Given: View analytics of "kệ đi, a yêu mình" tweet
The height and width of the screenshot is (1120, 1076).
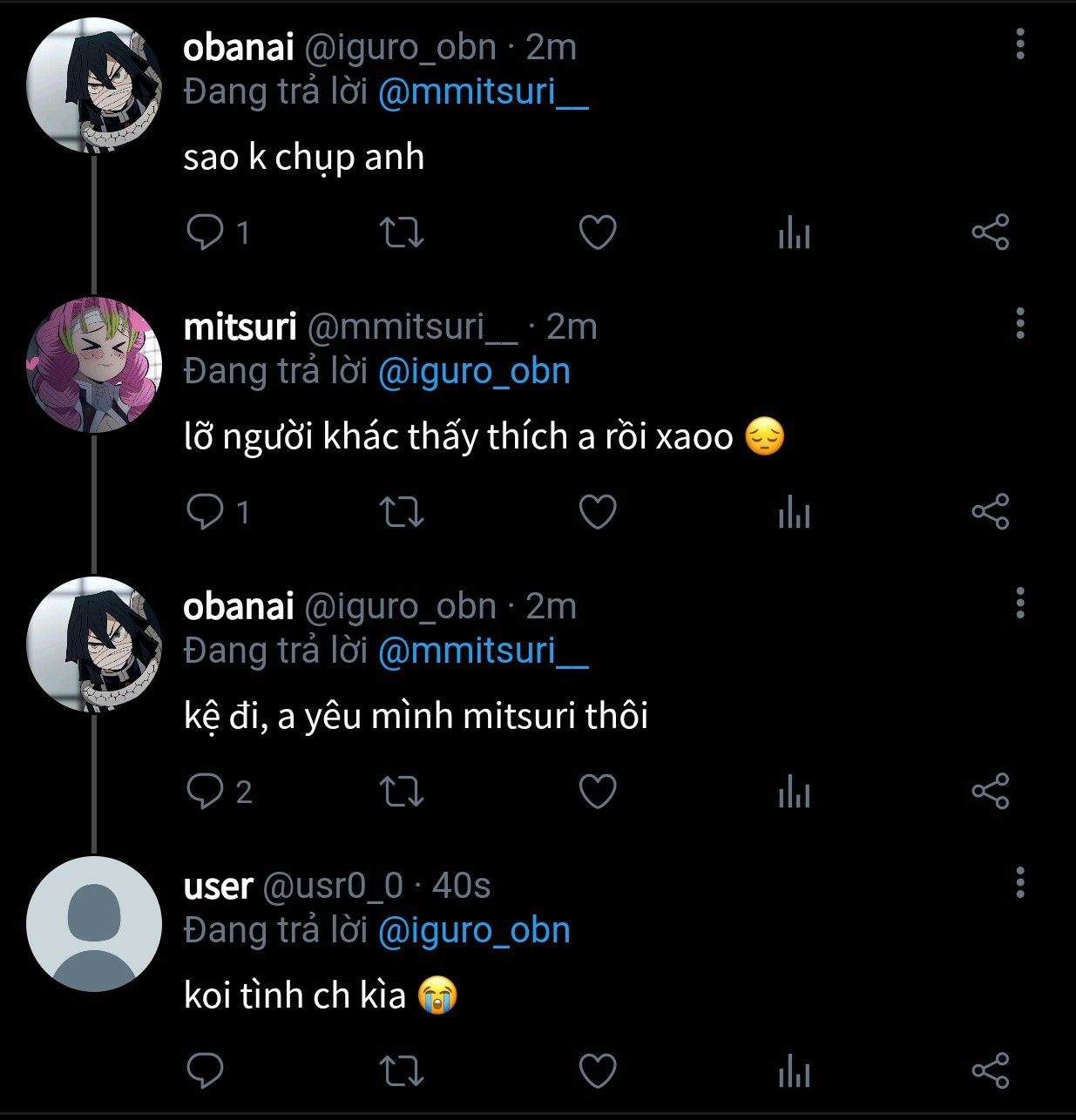Looking at the screenshot, I should click(x=794, y=792).
